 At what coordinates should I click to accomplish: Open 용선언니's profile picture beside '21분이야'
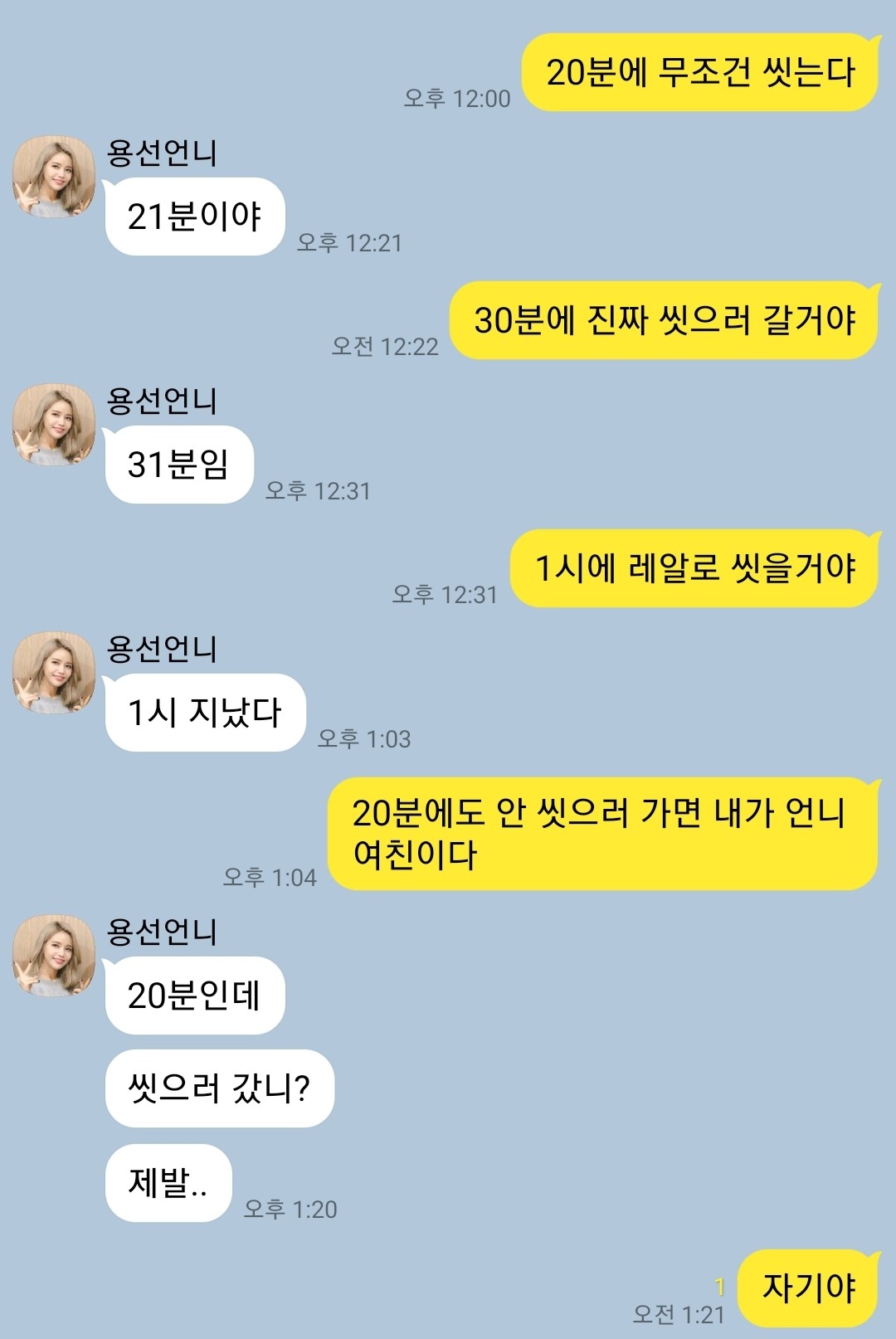click(54, 177)
